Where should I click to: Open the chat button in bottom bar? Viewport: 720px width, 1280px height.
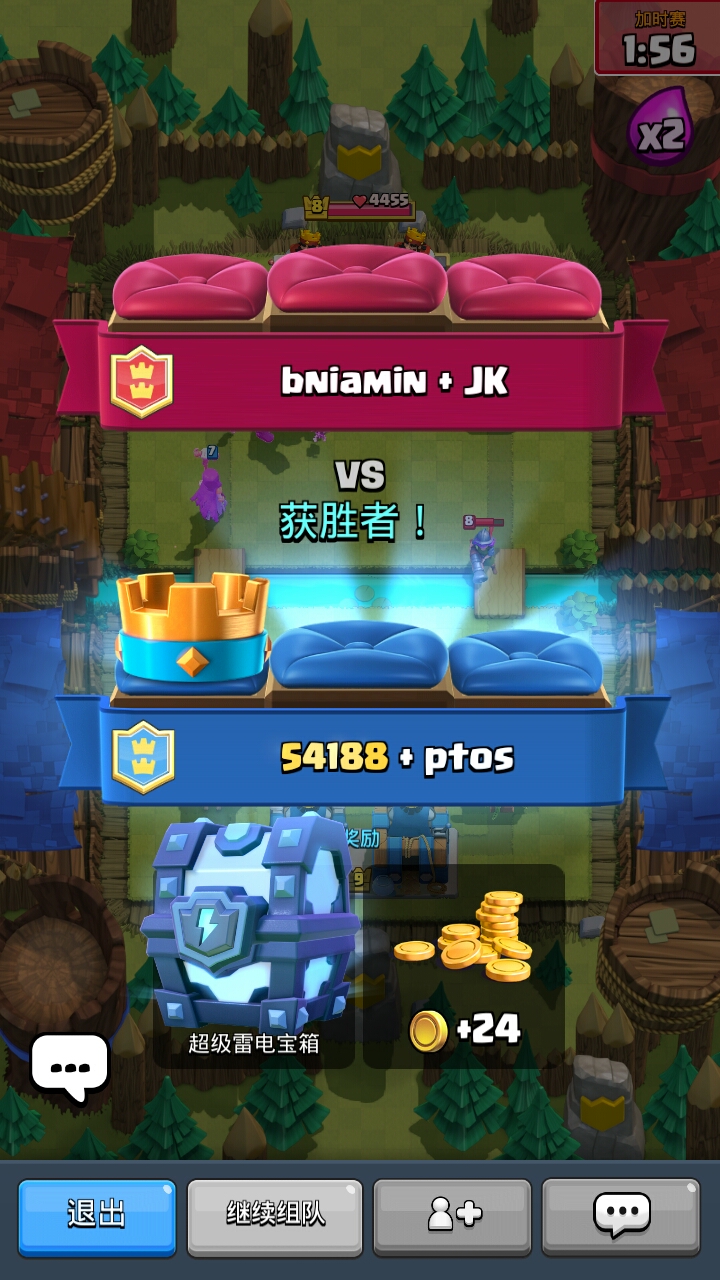click(621, 1216)
